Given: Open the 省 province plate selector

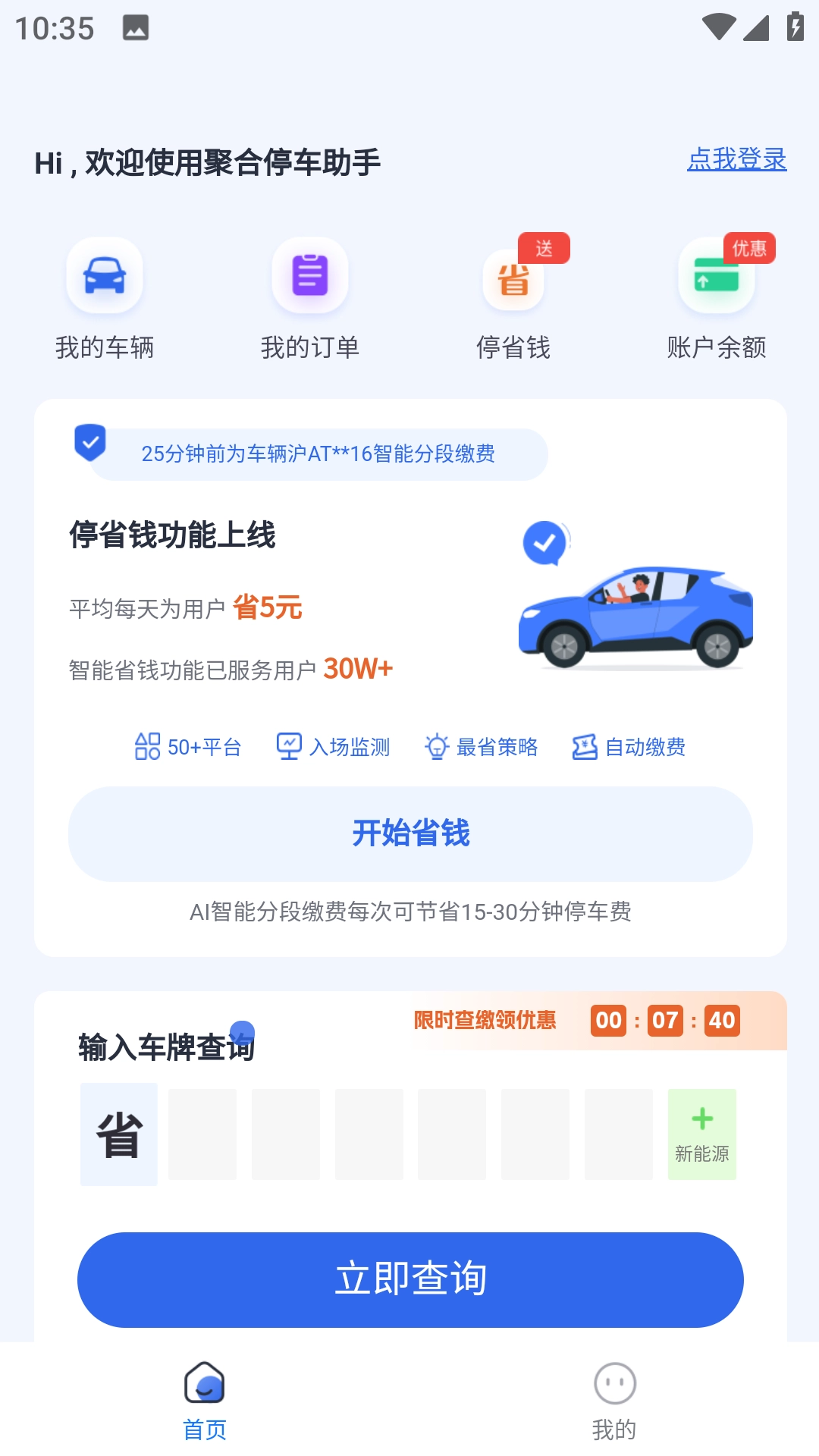Looking at the screenshot, I should click(118, 1133).
